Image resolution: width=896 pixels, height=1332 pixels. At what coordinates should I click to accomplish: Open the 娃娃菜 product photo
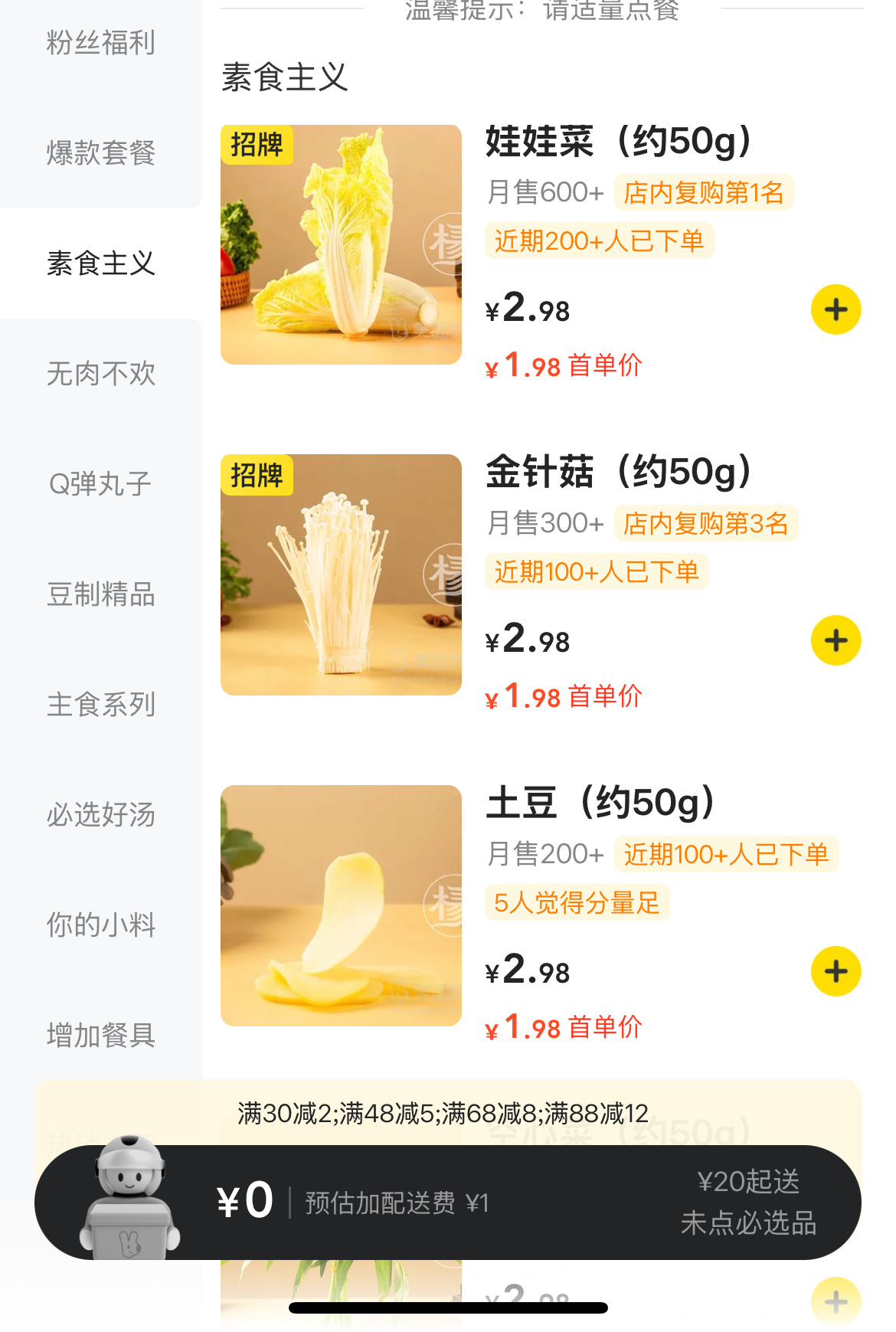[x=341, y=245]
